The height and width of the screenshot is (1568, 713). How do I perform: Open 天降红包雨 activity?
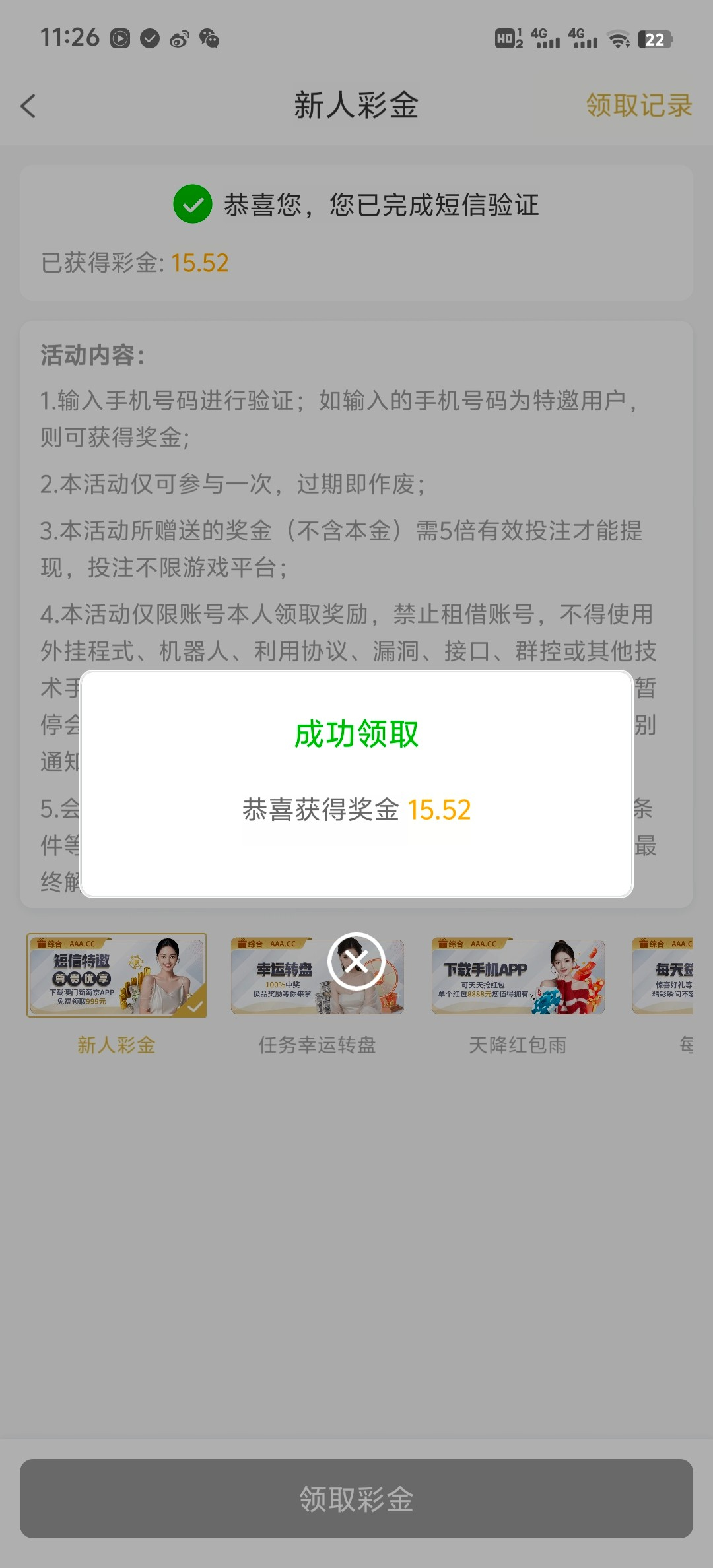click(518, 977)
